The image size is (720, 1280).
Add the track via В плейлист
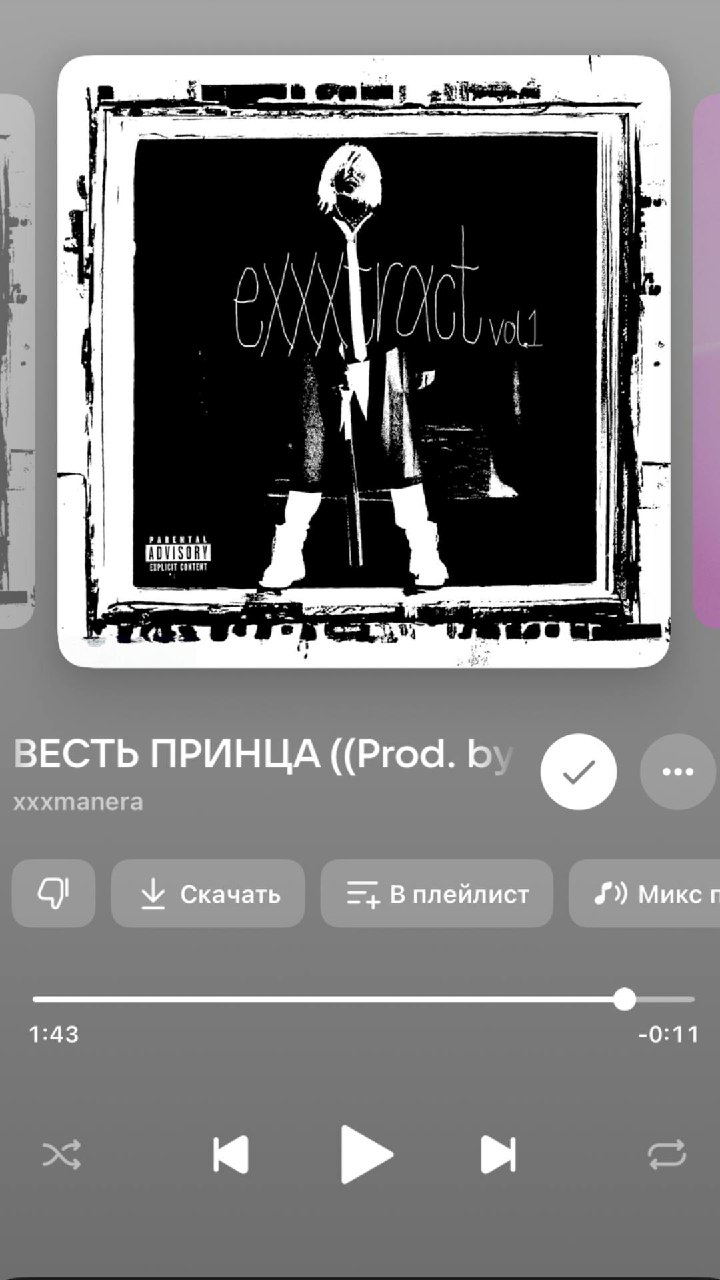click(x=437, y=893)
